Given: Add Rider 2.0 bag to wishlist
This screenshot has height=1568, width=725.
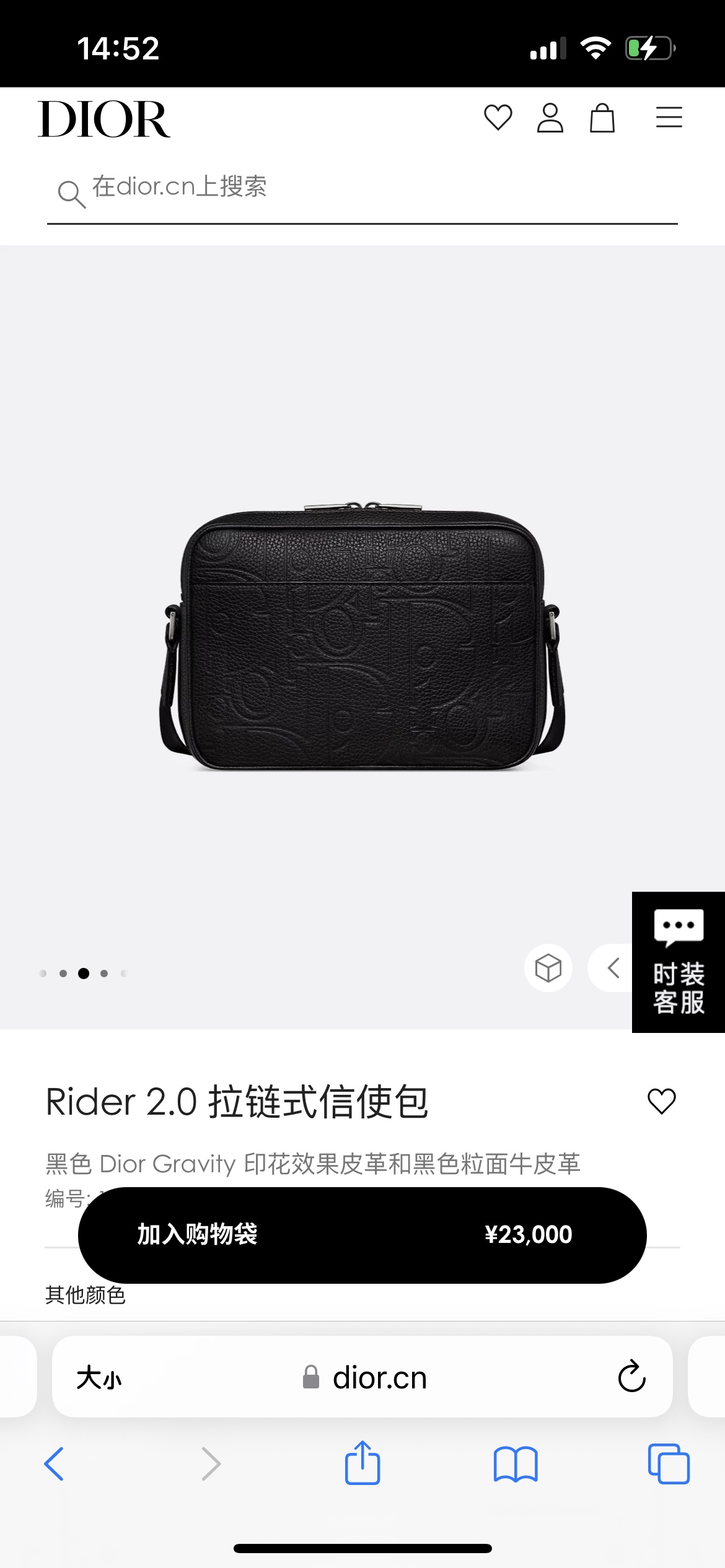Looking at the screenshot, I should coord(661,1102).
